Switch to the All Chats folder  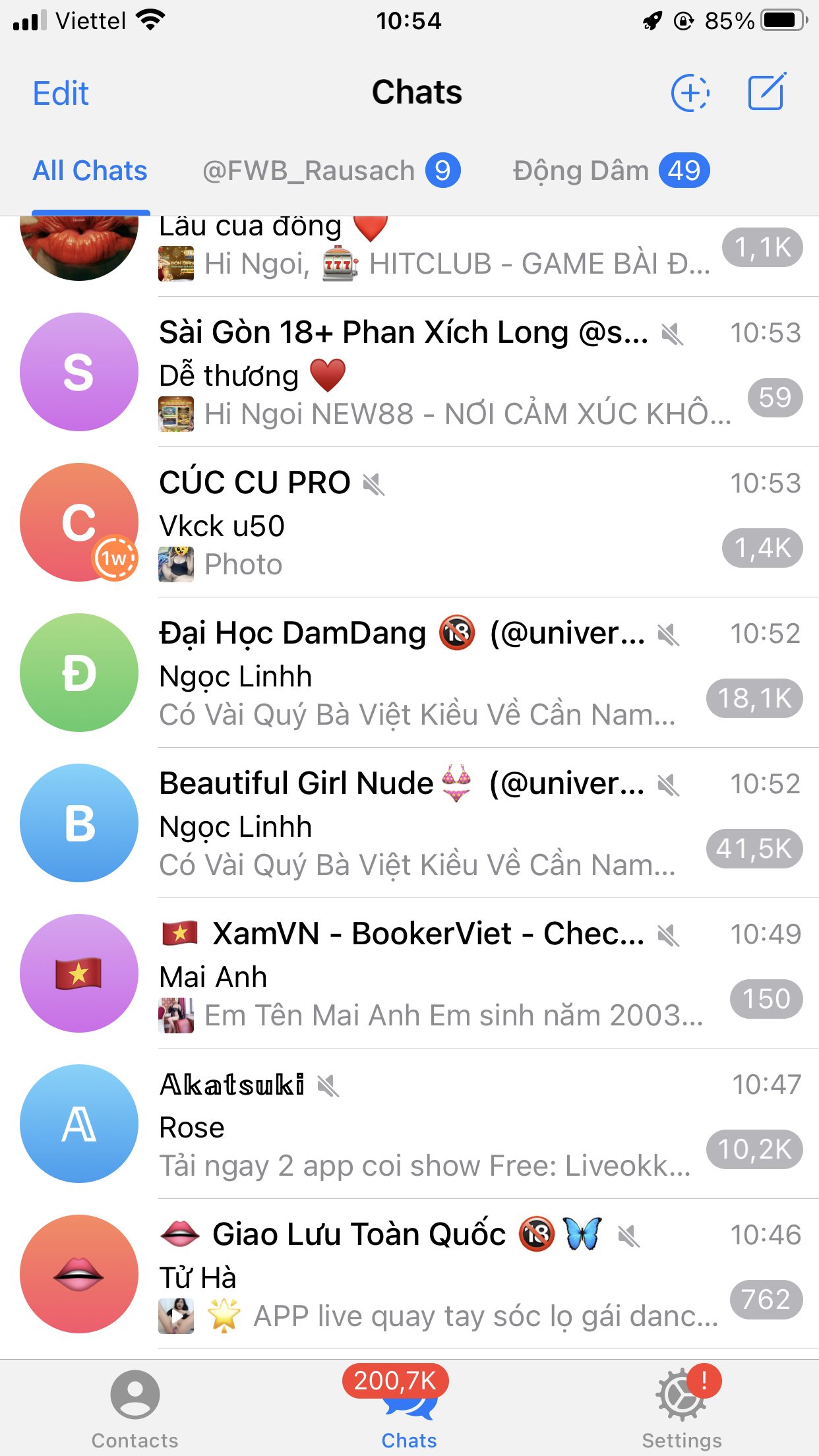90,171
